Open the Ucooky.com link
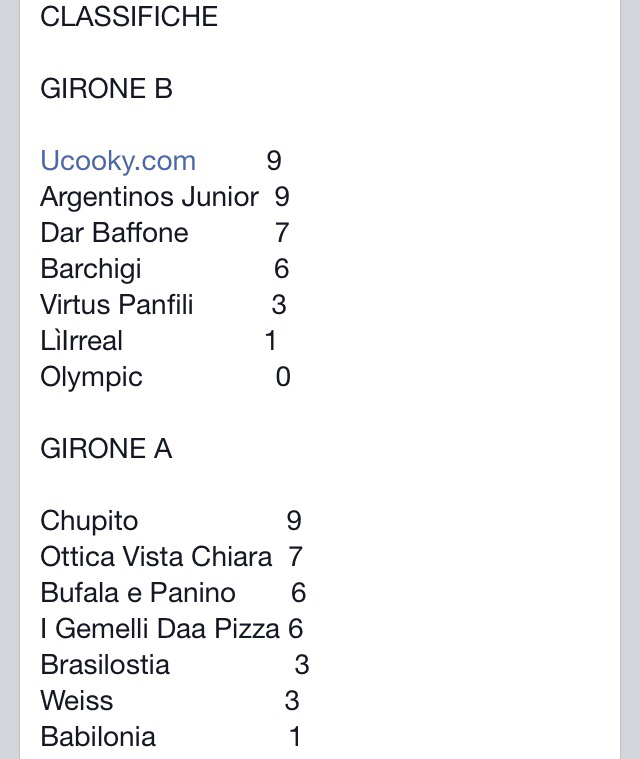The height and width of the screenshot is (759, 640). pos(118,161)
